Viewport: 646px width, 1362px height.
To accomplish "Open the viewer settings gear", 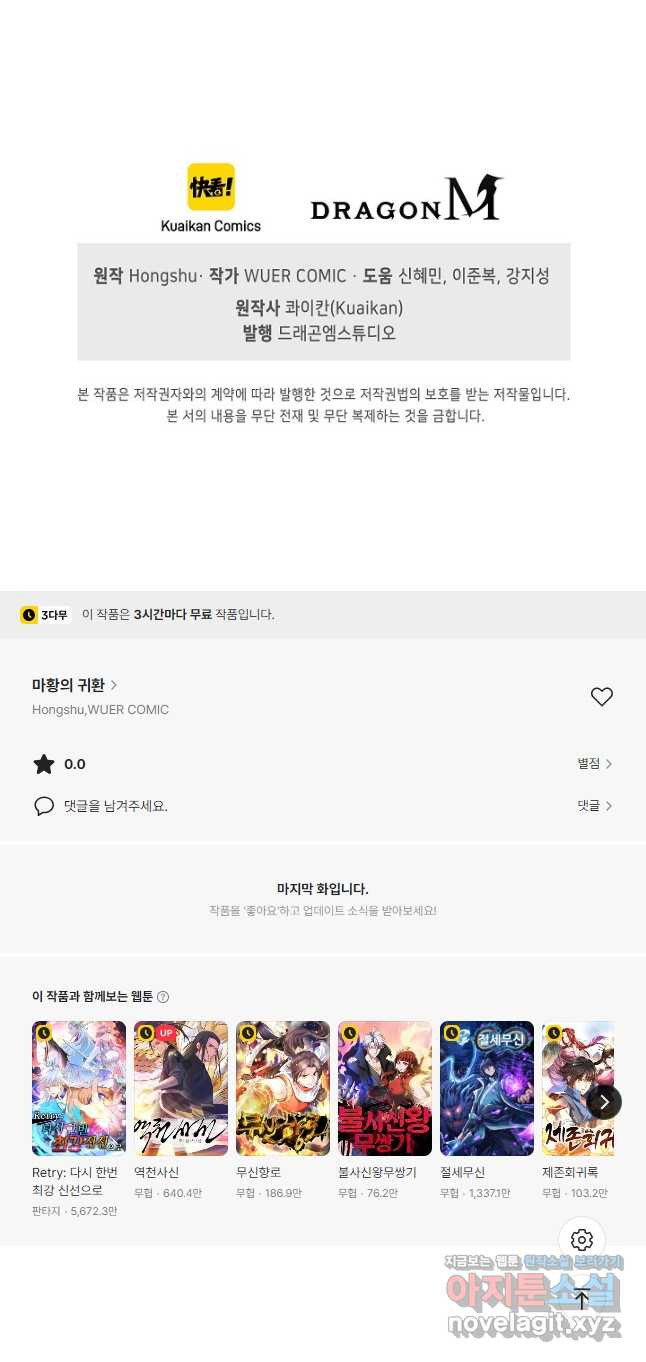I will [582, 1240].
